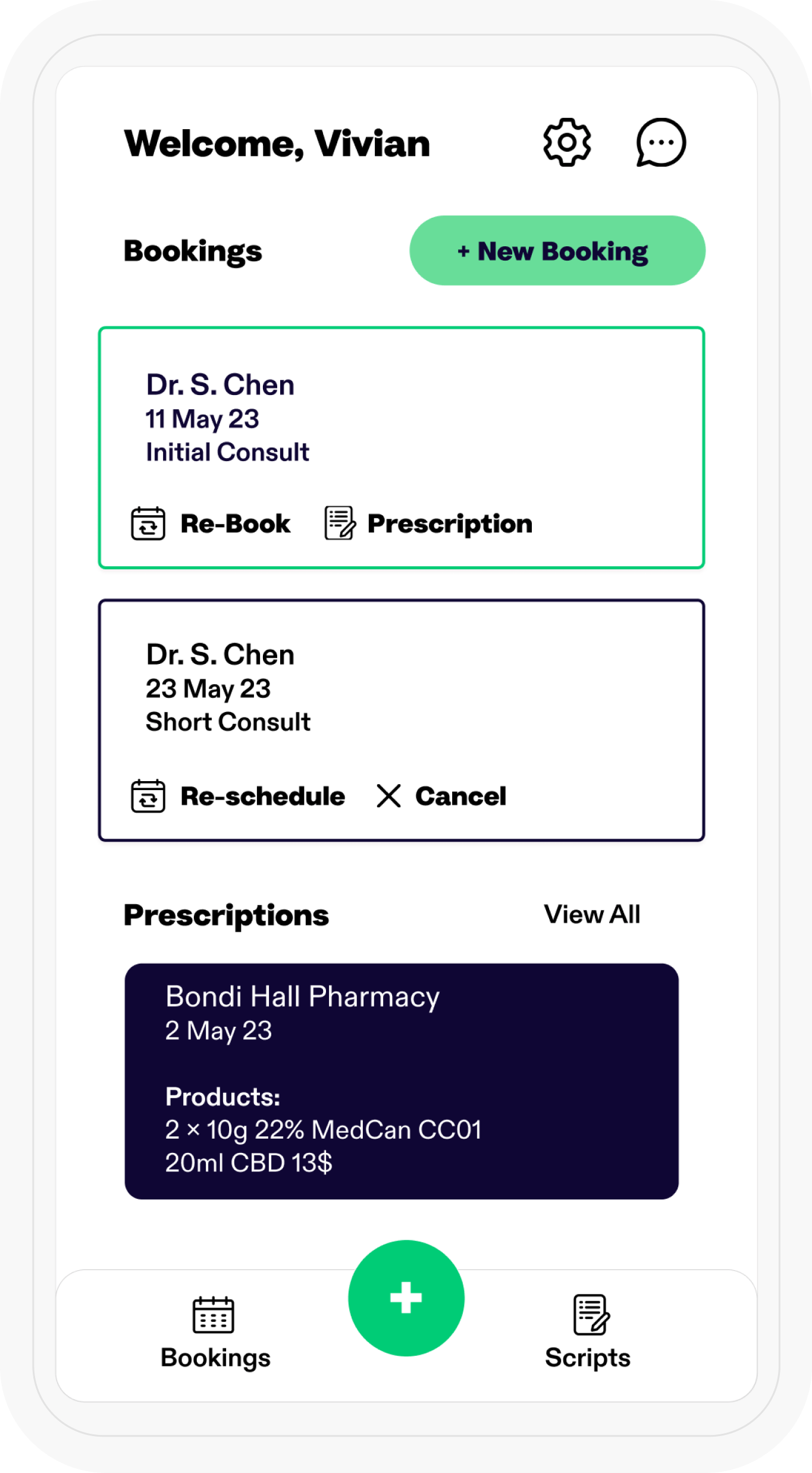The width and height of the screenshot is (812, 1473).
Task: Tap the green plus floating button
Action: tap(406, 1298)
